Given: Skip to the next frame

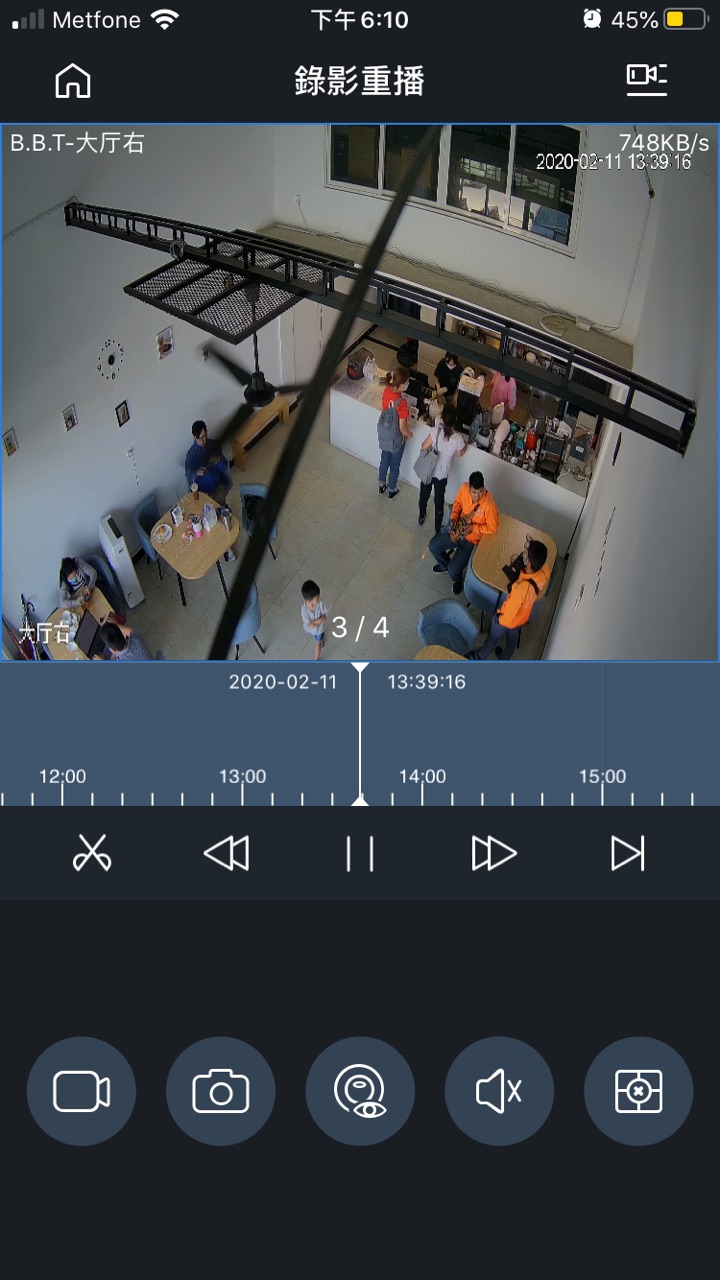Looking at the screenshot, I should pos(628,853).
